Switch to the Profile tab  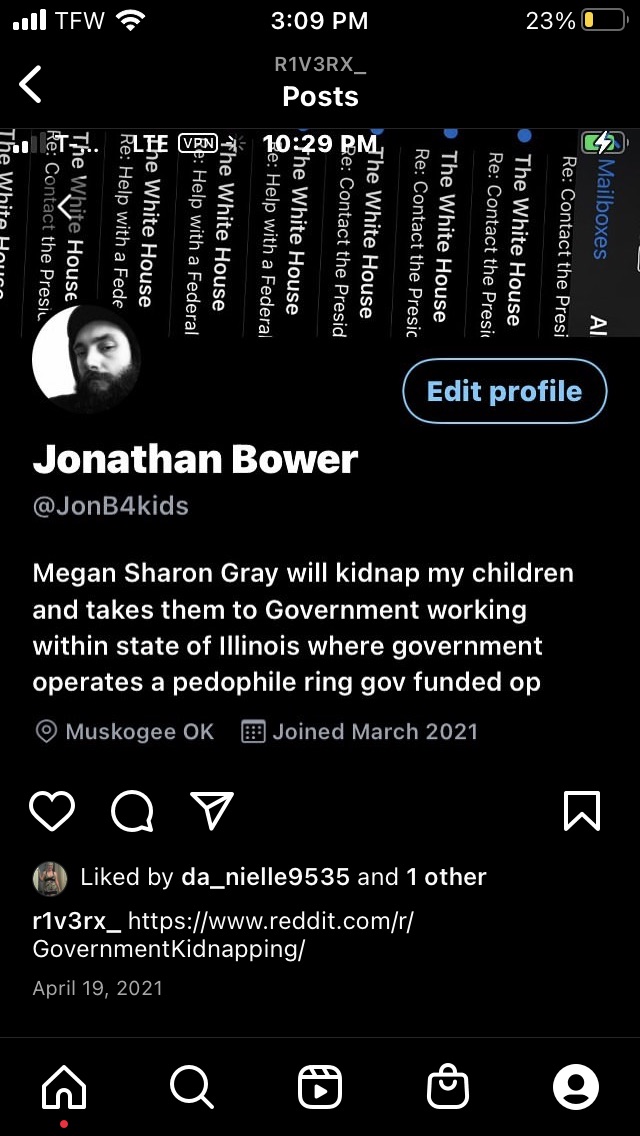576,1086
